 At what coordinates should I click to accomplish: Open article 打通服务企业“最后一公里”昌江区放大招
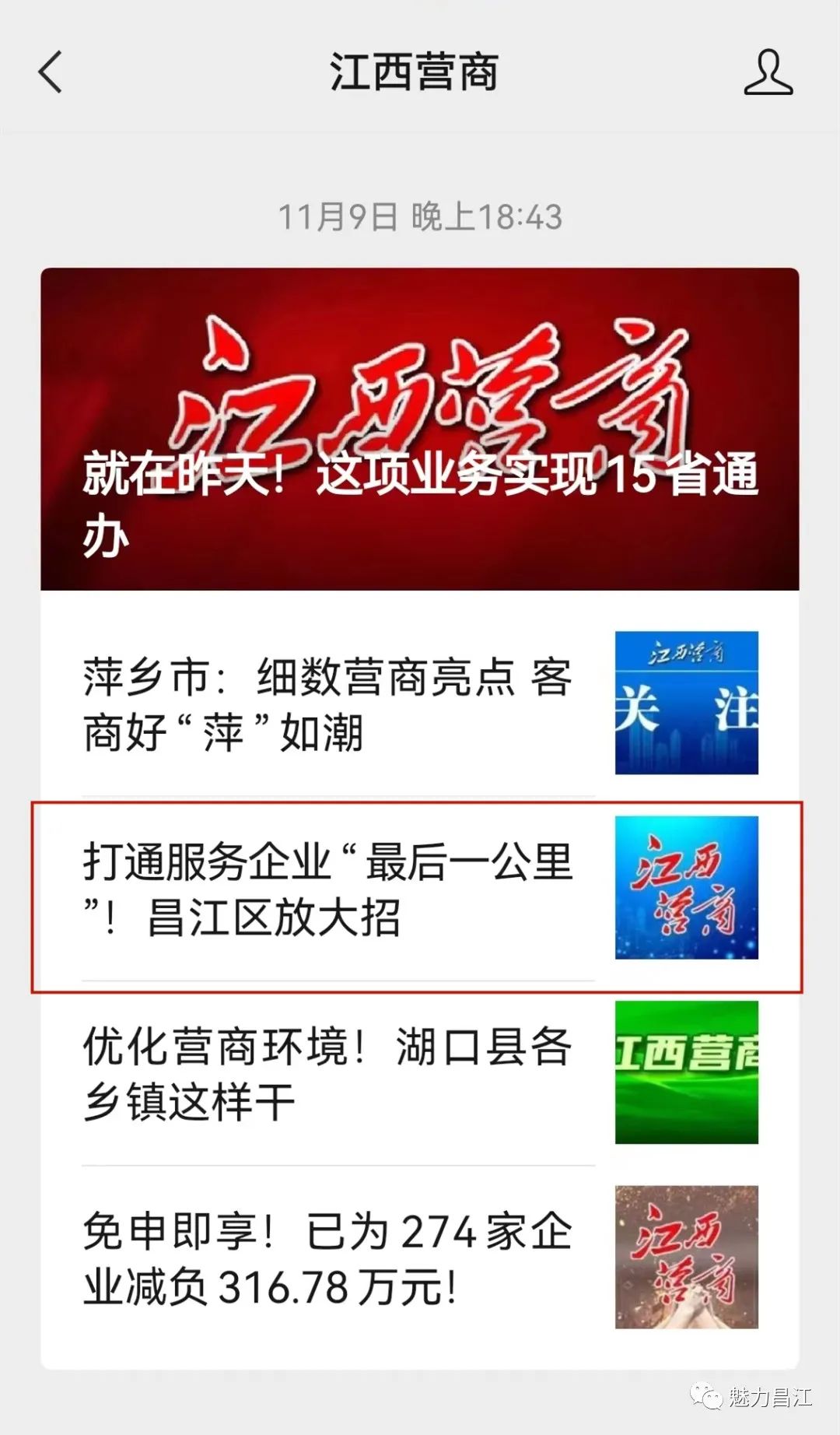(x=327, y=889)
